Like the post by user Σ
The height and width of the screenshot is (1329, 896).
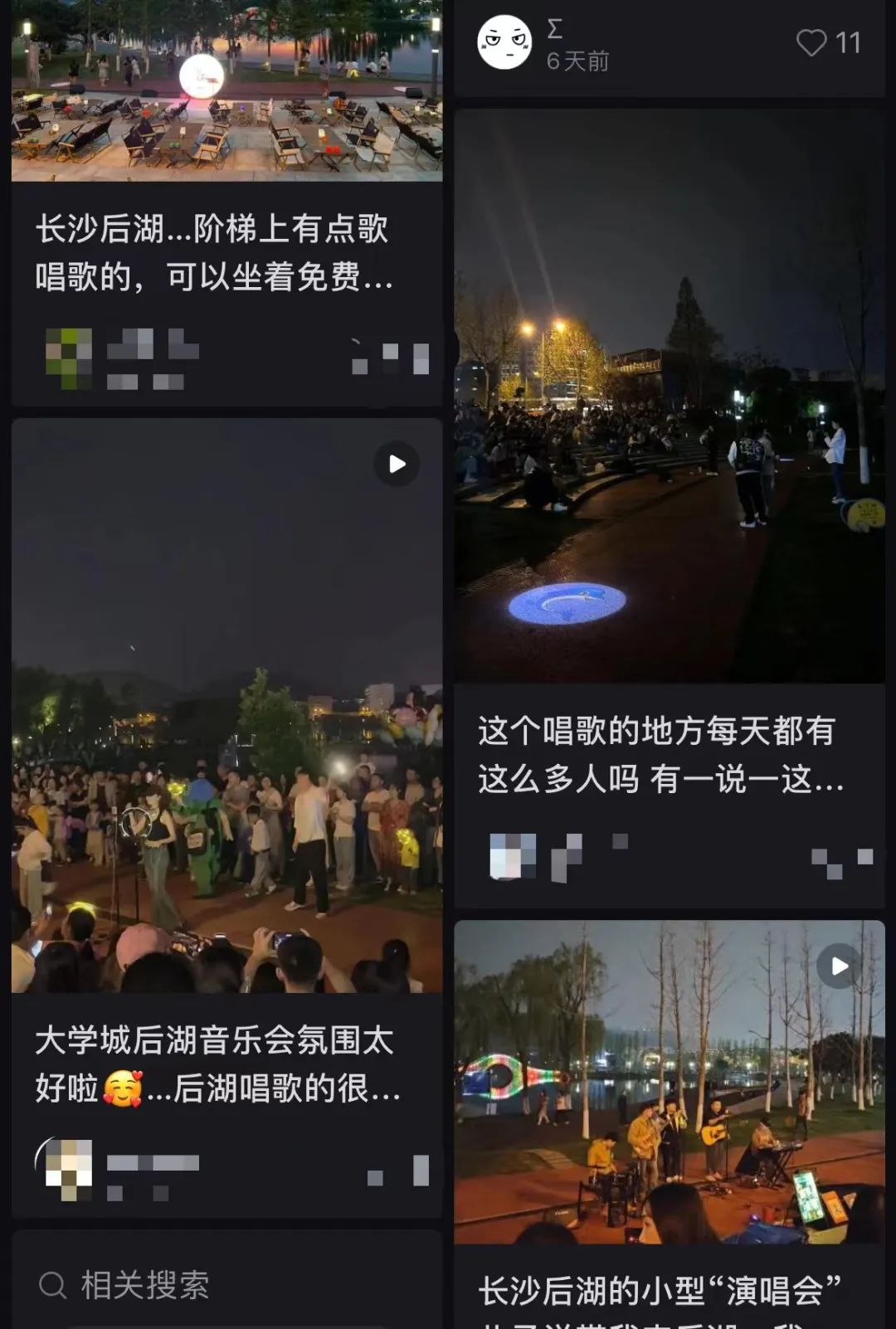coord(811,43)
